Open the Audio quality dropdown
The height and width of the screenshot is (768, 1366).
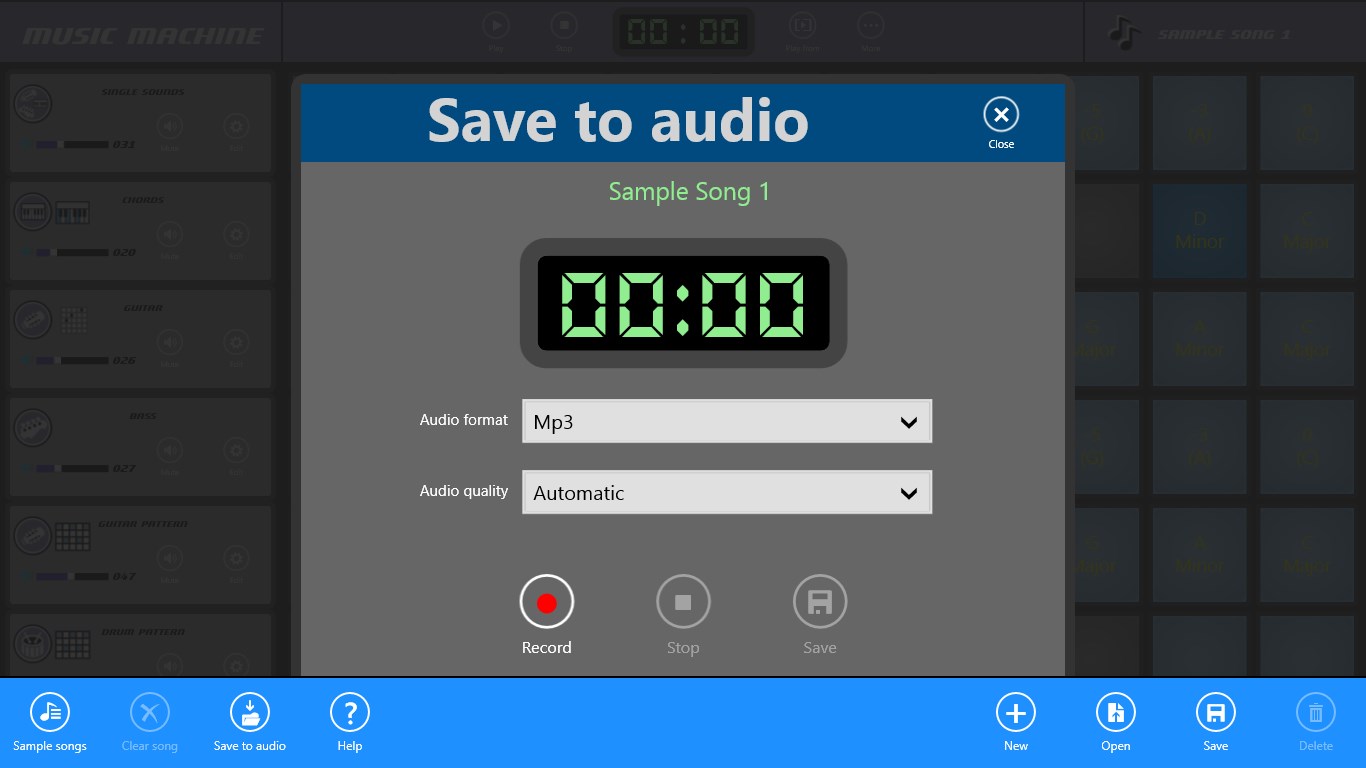click(727, 493)
